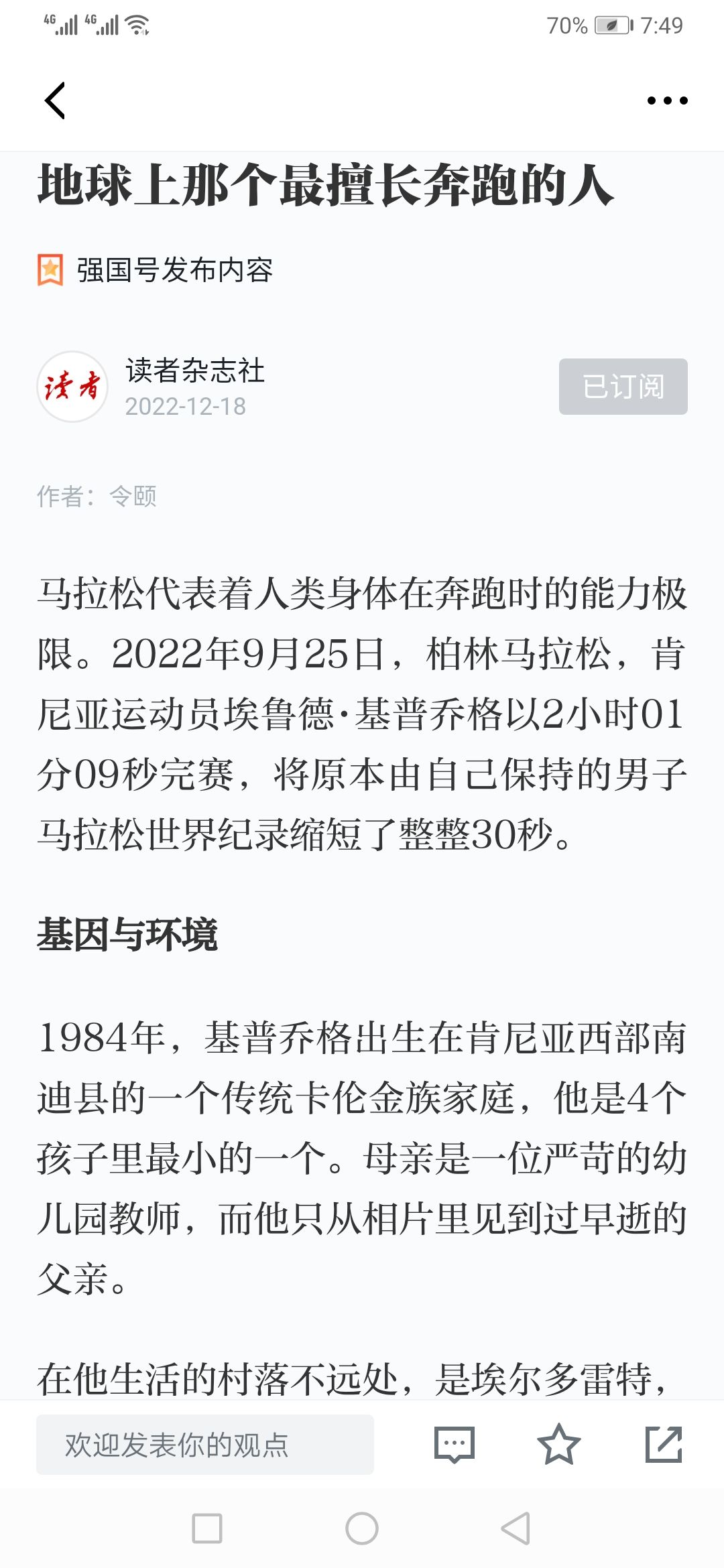Open the three-dot overflow menu
This screenshot has height=1568, width=724.
(667, 101)
